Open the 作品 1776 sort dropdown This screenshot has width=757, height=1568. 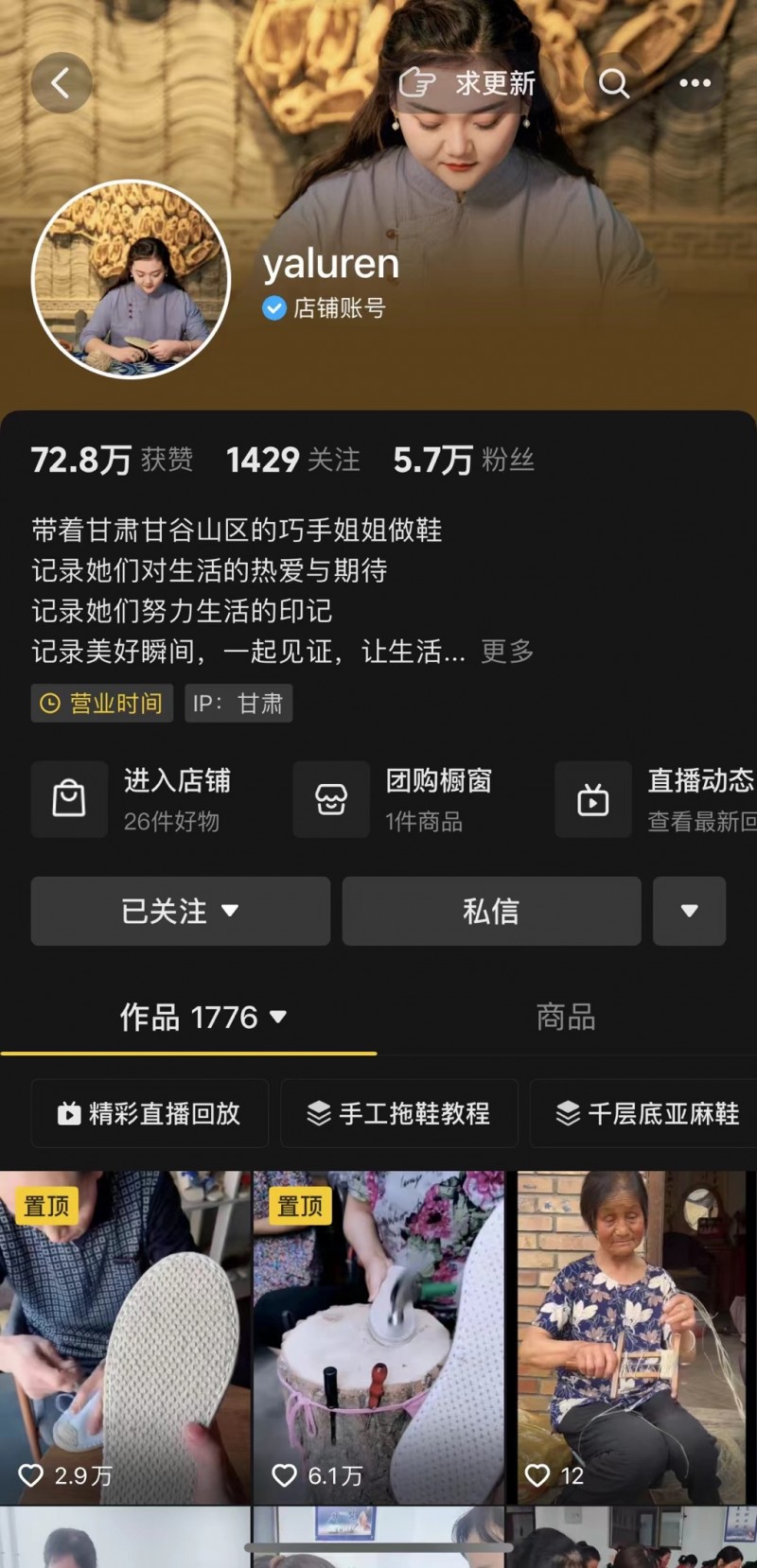[202, 1018]
